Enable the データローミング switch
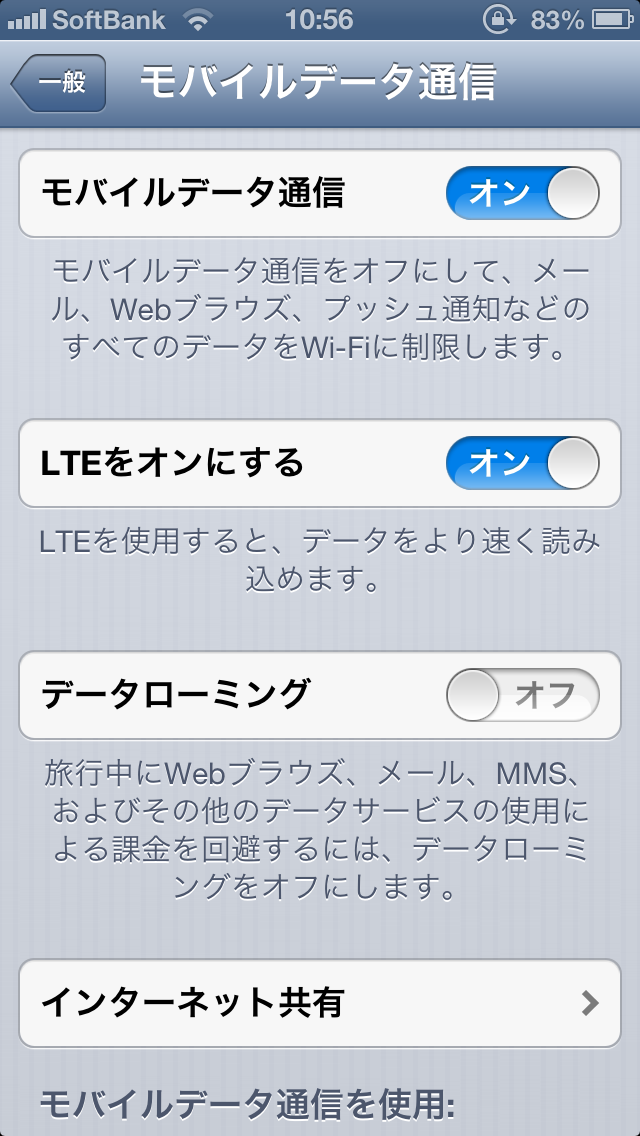The height and width of the screenshot is (1136, 640). tap(523, 695)
